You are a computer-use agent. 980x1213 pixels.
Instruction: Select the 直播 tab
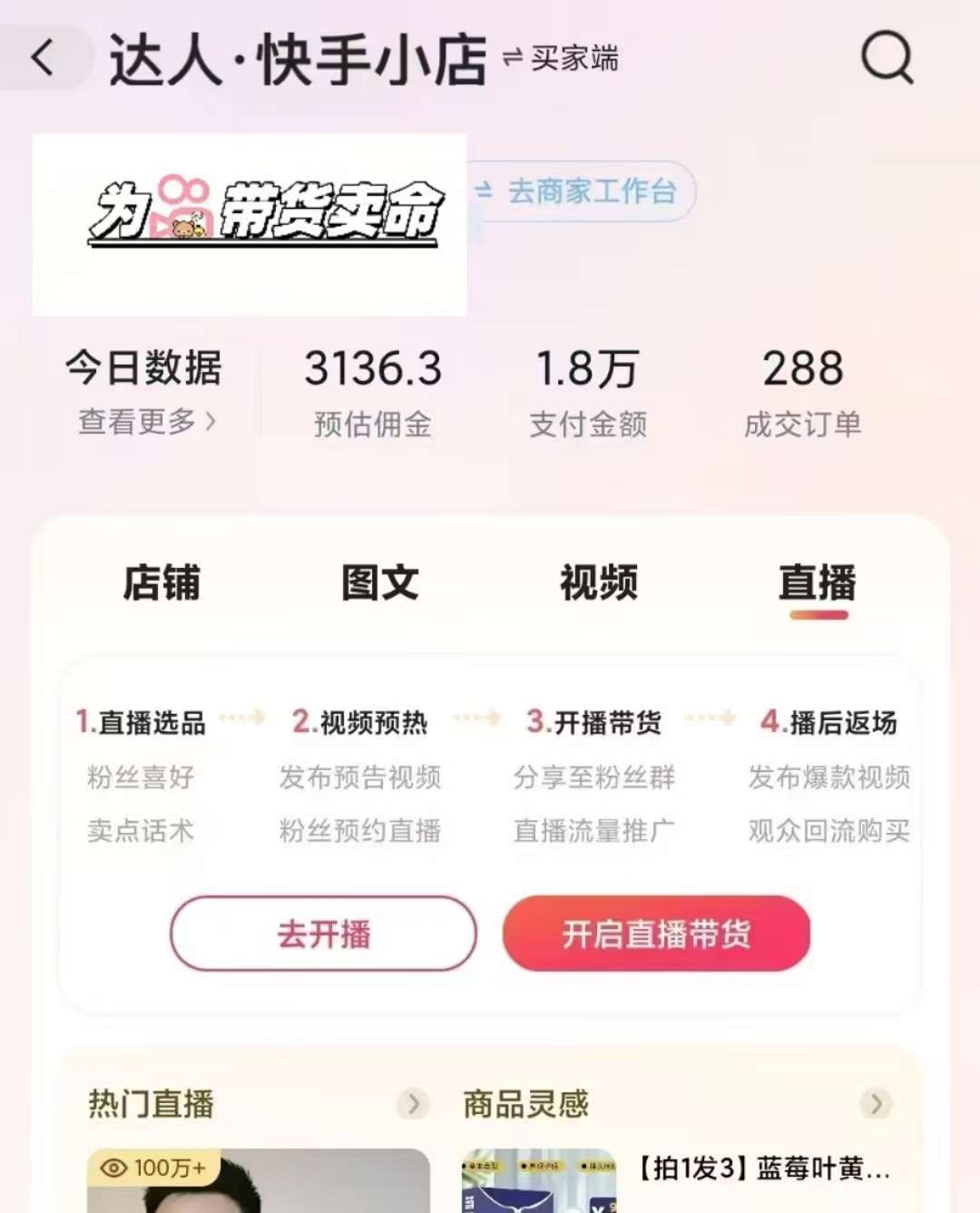[x=818, y=585]
